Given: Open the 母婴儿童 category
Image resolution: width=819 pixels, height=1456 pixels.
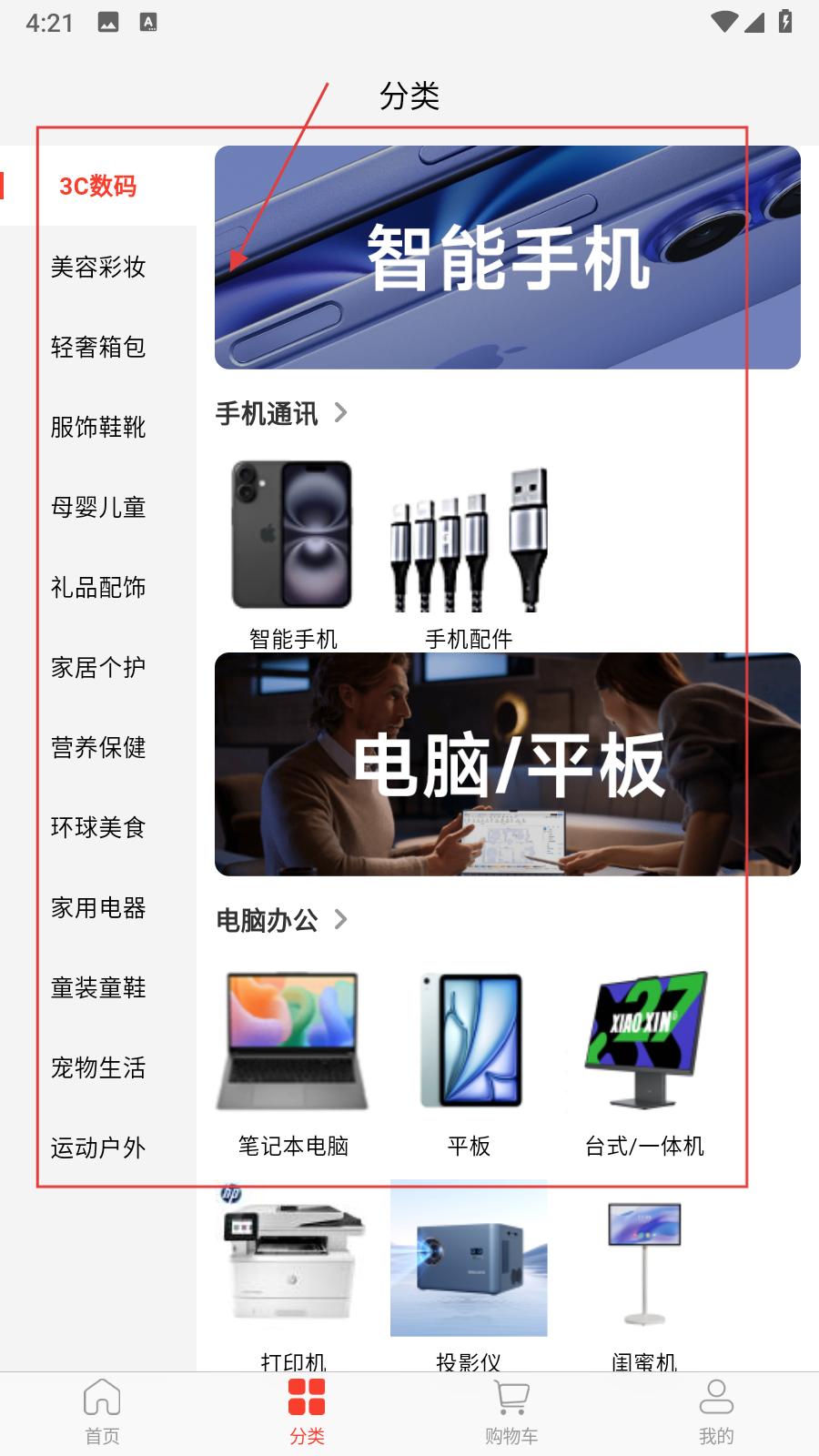Looking at the screenshot, I should tap(98, 507).
